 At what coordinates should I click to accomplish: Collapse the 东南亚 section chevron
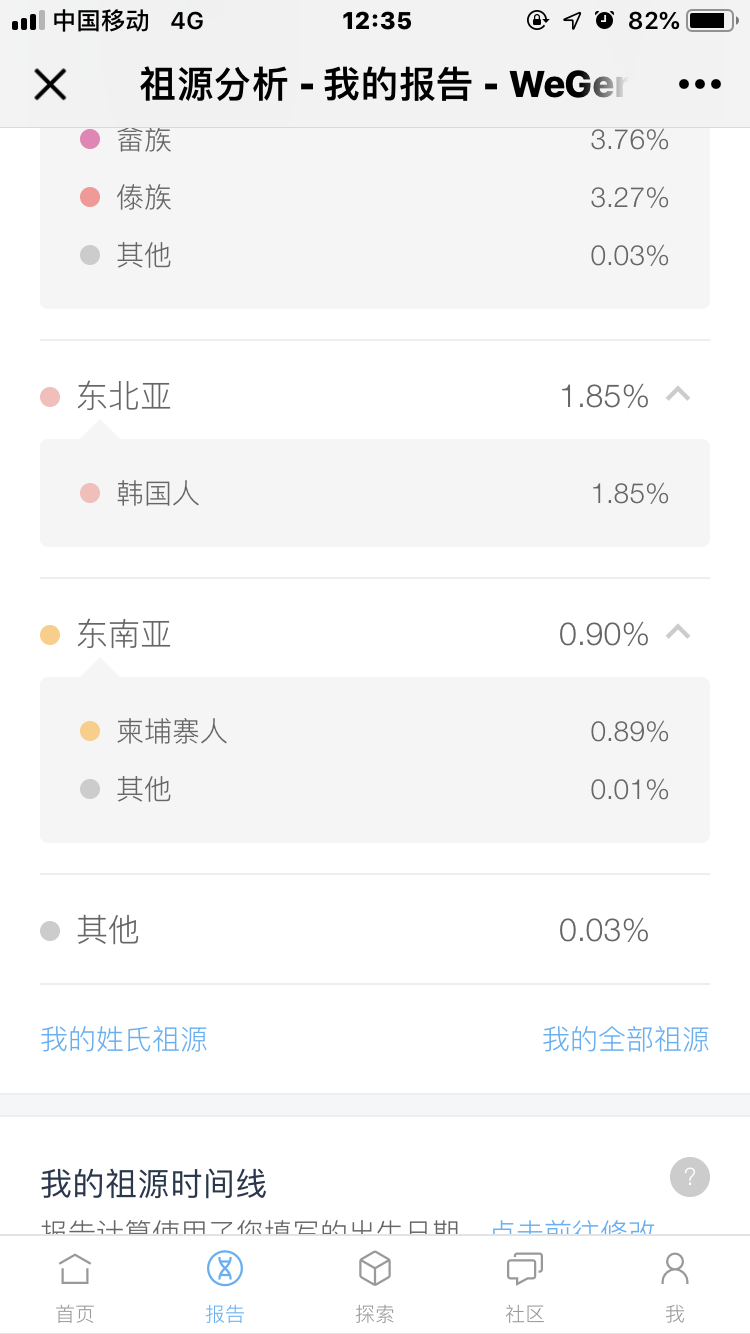[678, 633]
